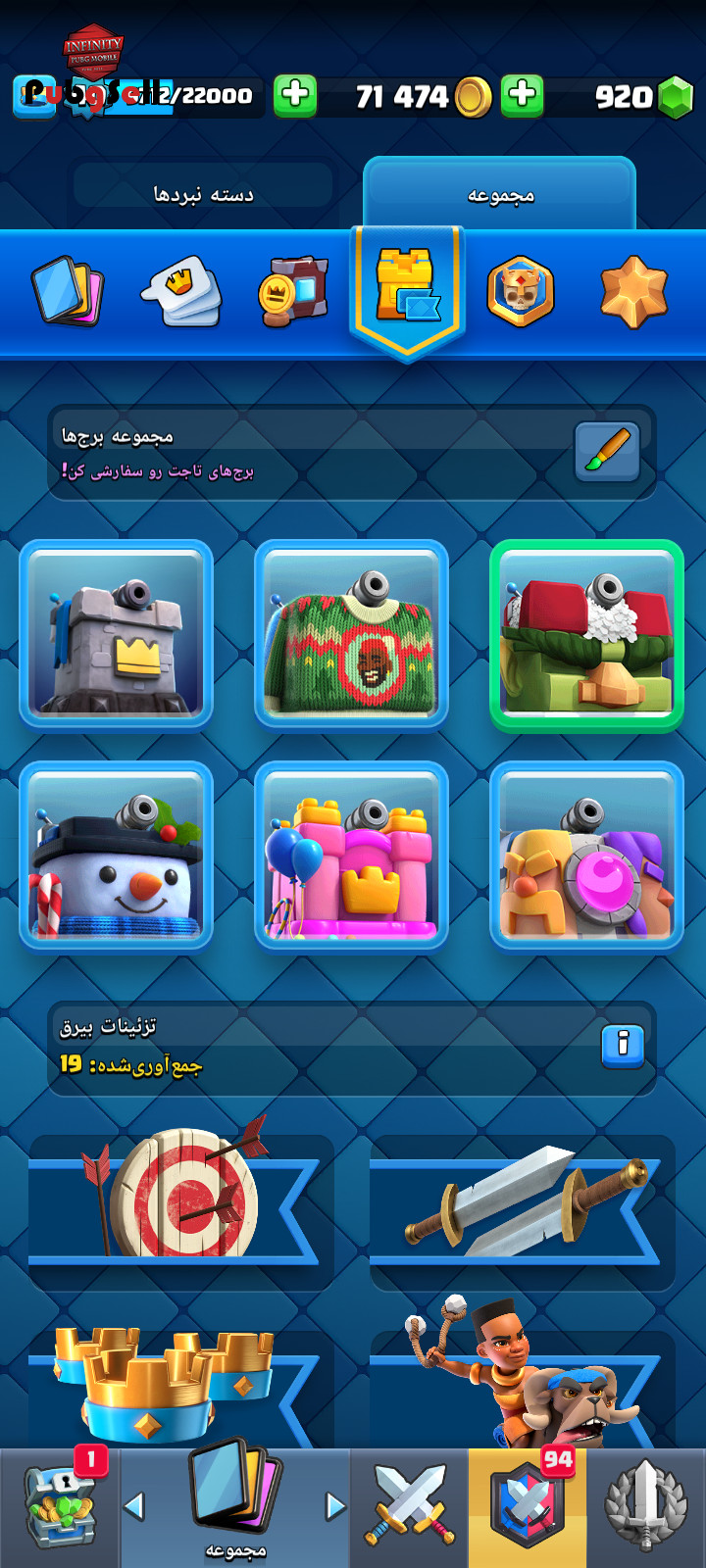Viewport: 706px width, 1568px height.
Task: Open the emotes speech-bubble sub-tab
Action: 181,291
